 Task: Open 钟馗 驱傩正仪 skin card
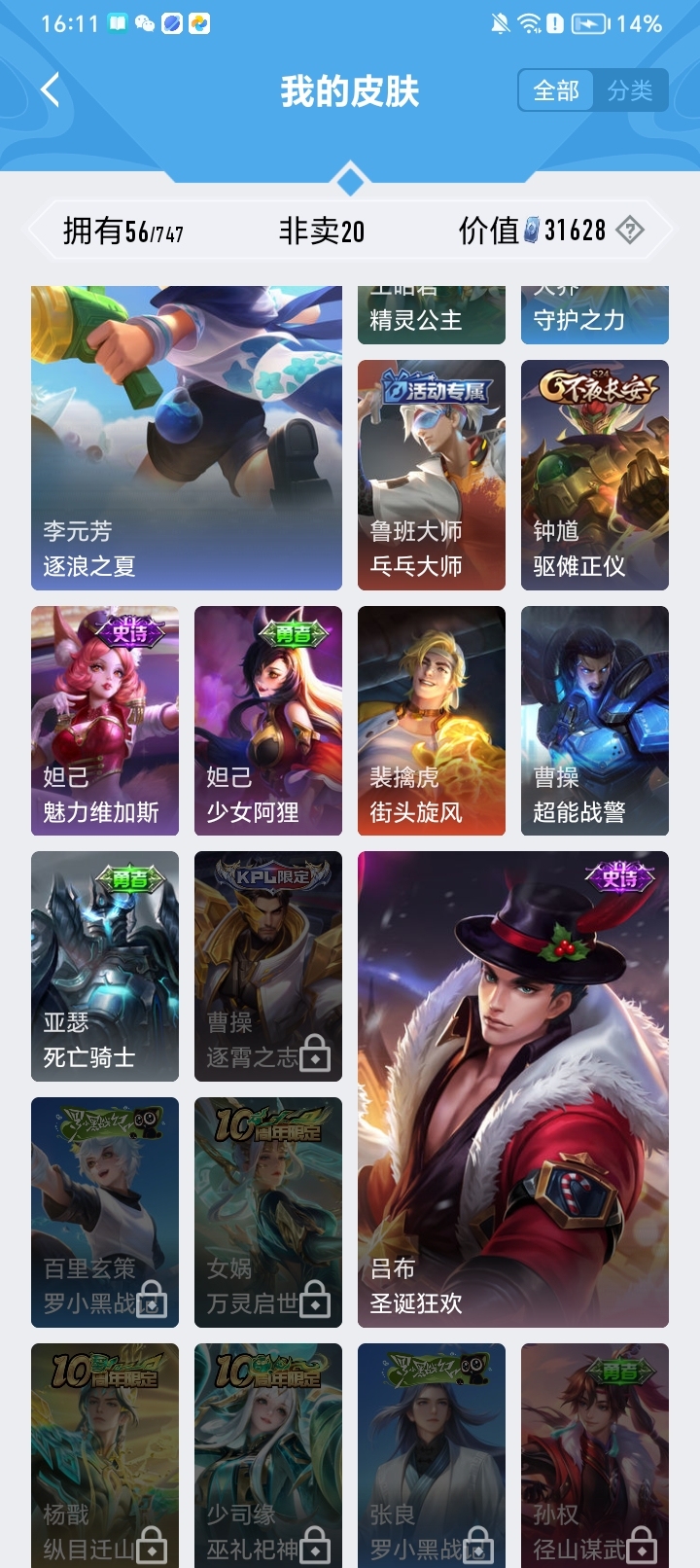tap(595, 475)
